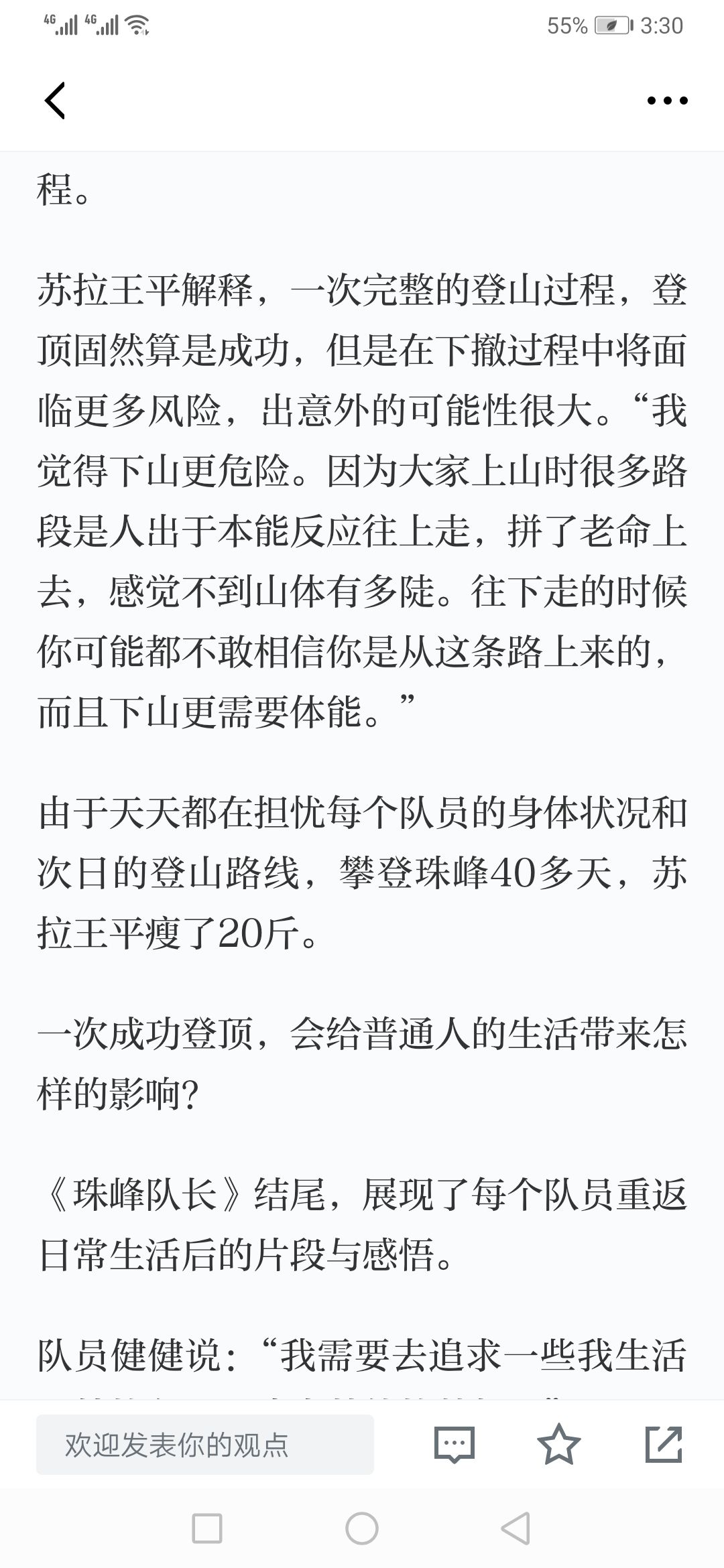Open the comments speech-bubble icon
724x1568 pixels.
click(x=455, y=1445)
